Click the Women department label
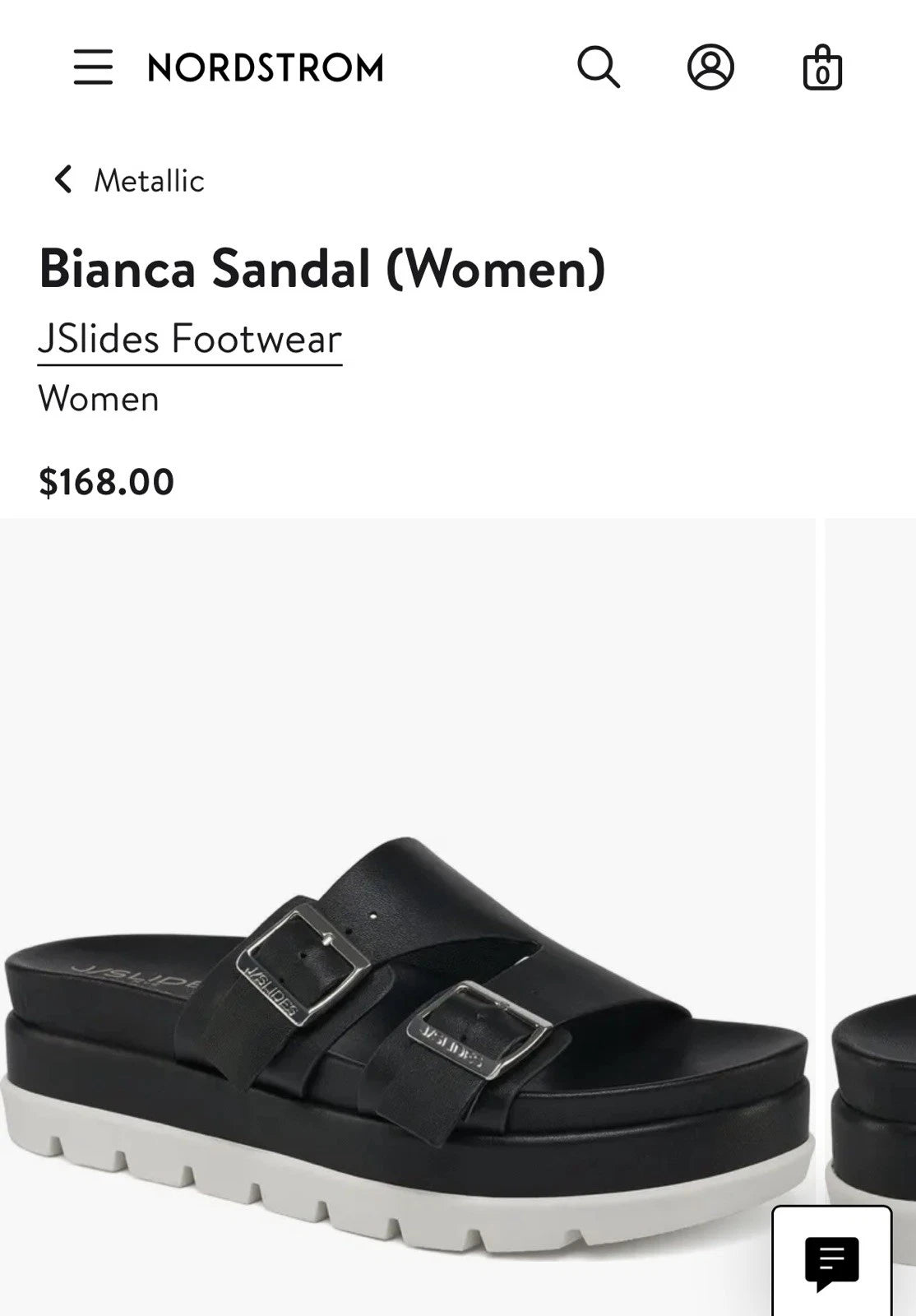This screenshot has width=916, height=1316. [x=98, y=401]
